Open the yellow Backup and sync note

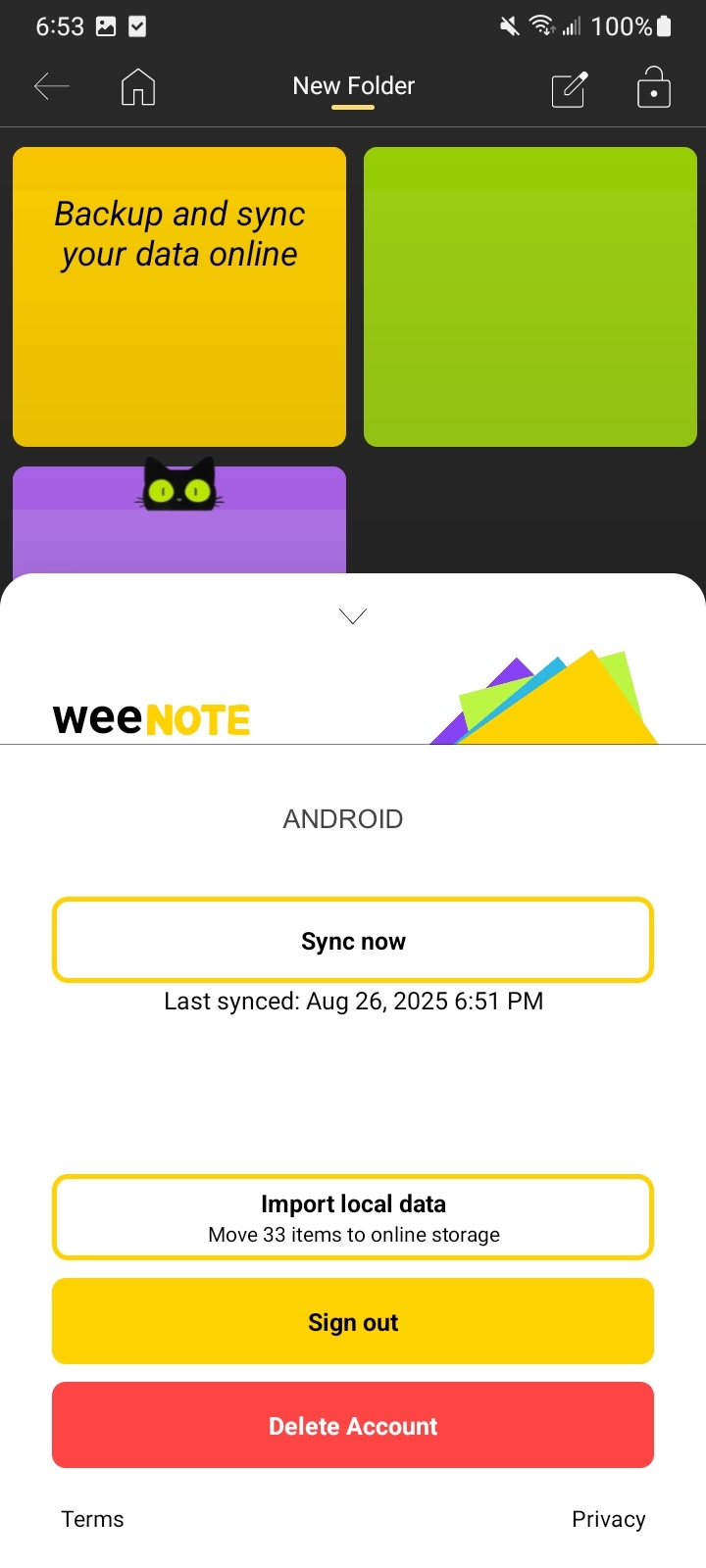coord(179,297)
